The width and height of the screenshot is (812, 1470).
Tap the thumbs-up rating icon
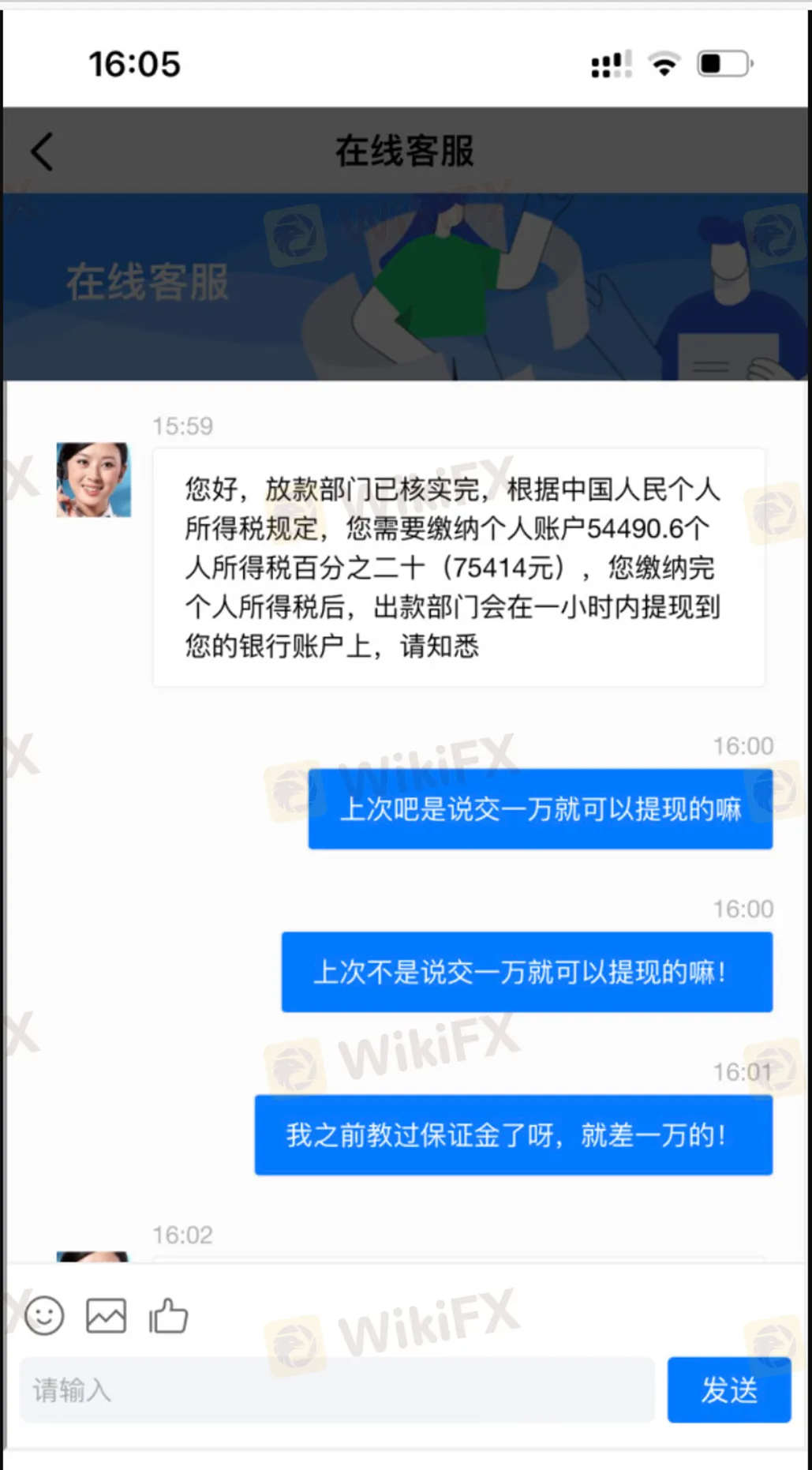tap(168, 1316)
